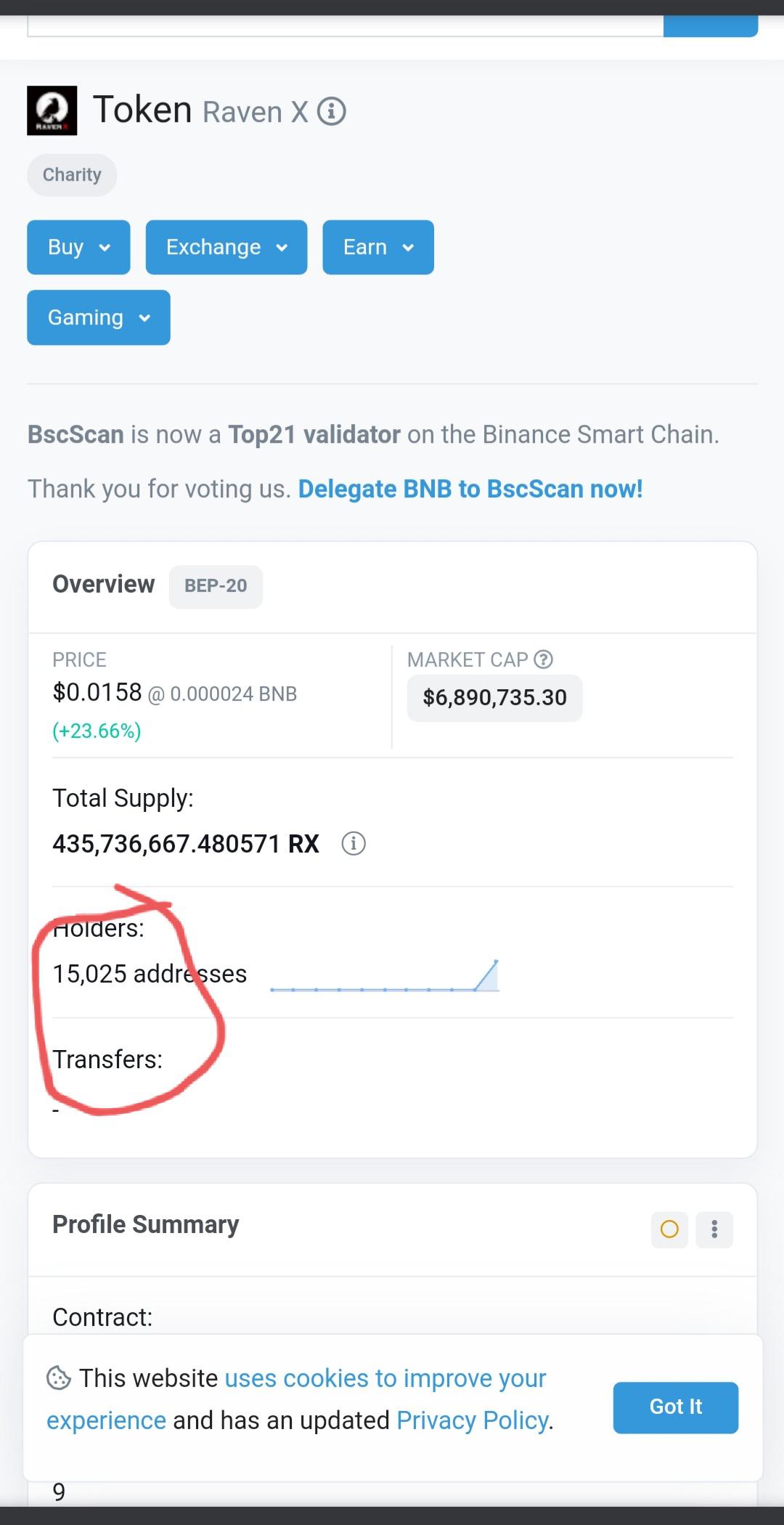The image size is (784, 1525).
Task: Open the Gaming dropdown menu
Action: point(98,317)
